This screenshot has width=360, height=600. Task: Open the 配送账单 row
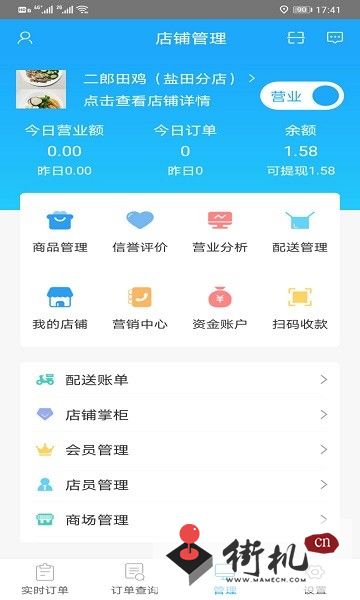(x=180, y=380)
